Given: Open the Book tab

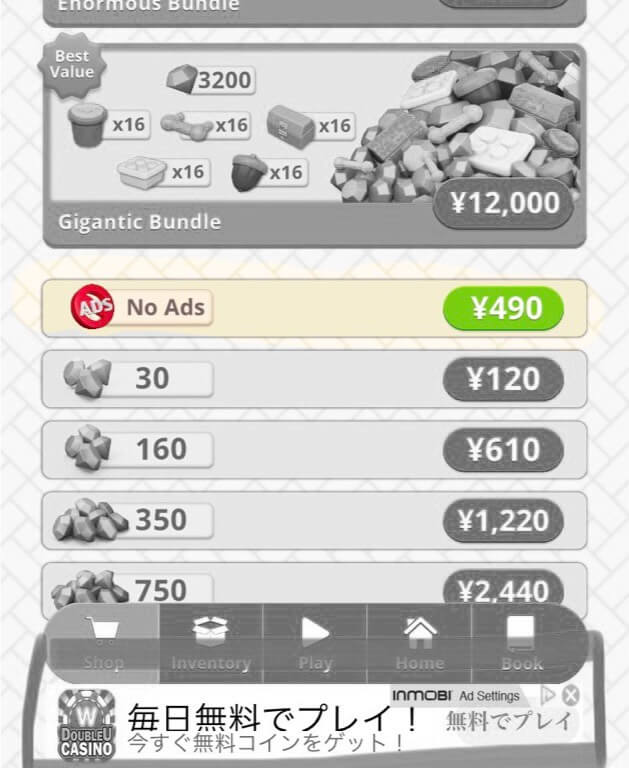Looking at the screenshot, I should coord(522,644).
